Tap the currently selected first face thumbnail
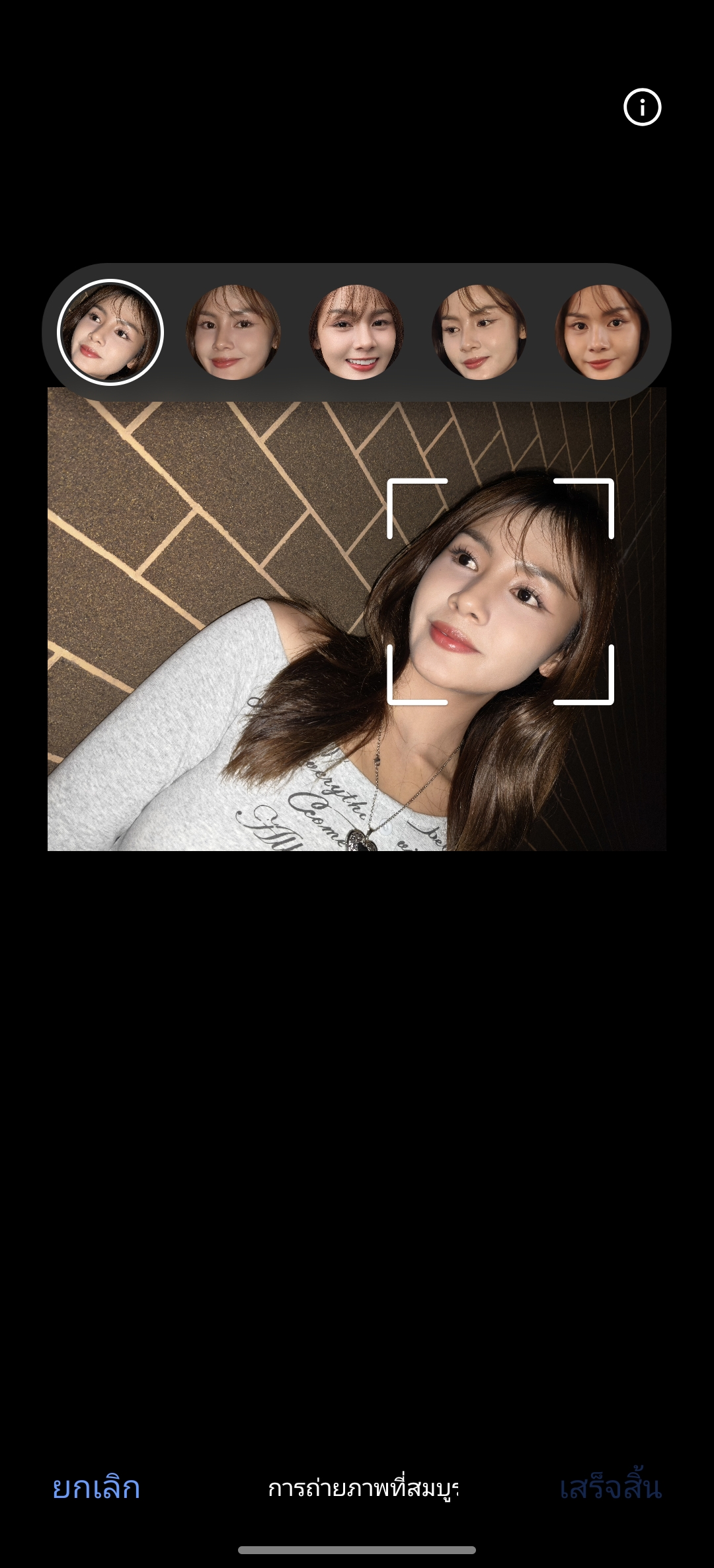The height and width of the screenshot is (1568, 714). click(110, 332)
